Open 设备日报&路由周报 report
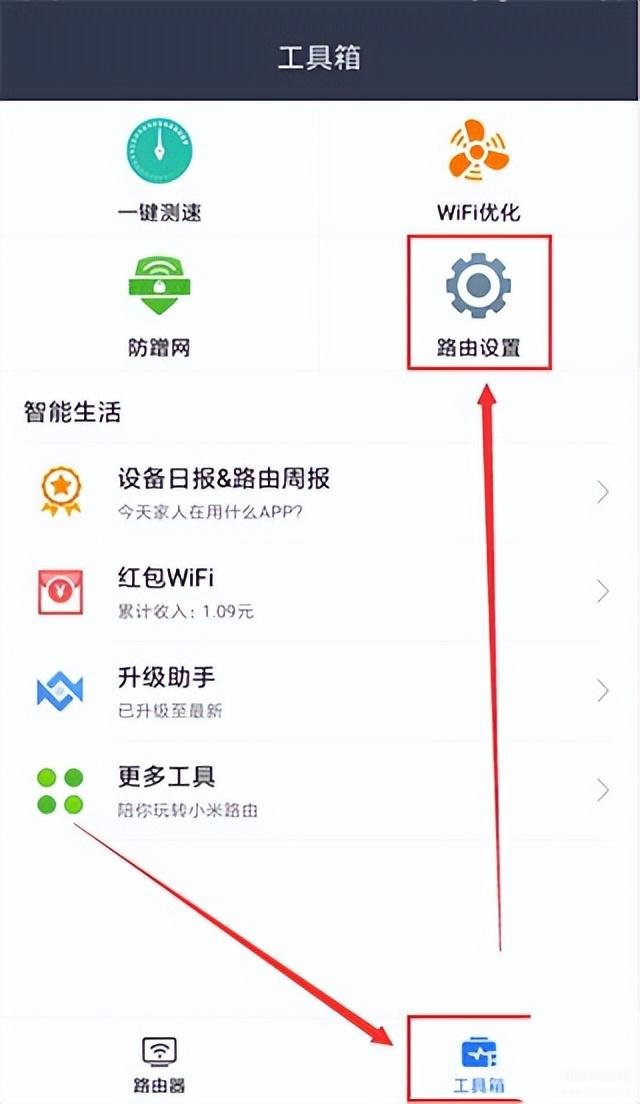Viewport: 640px width, 1104px height. click(320, 492)
